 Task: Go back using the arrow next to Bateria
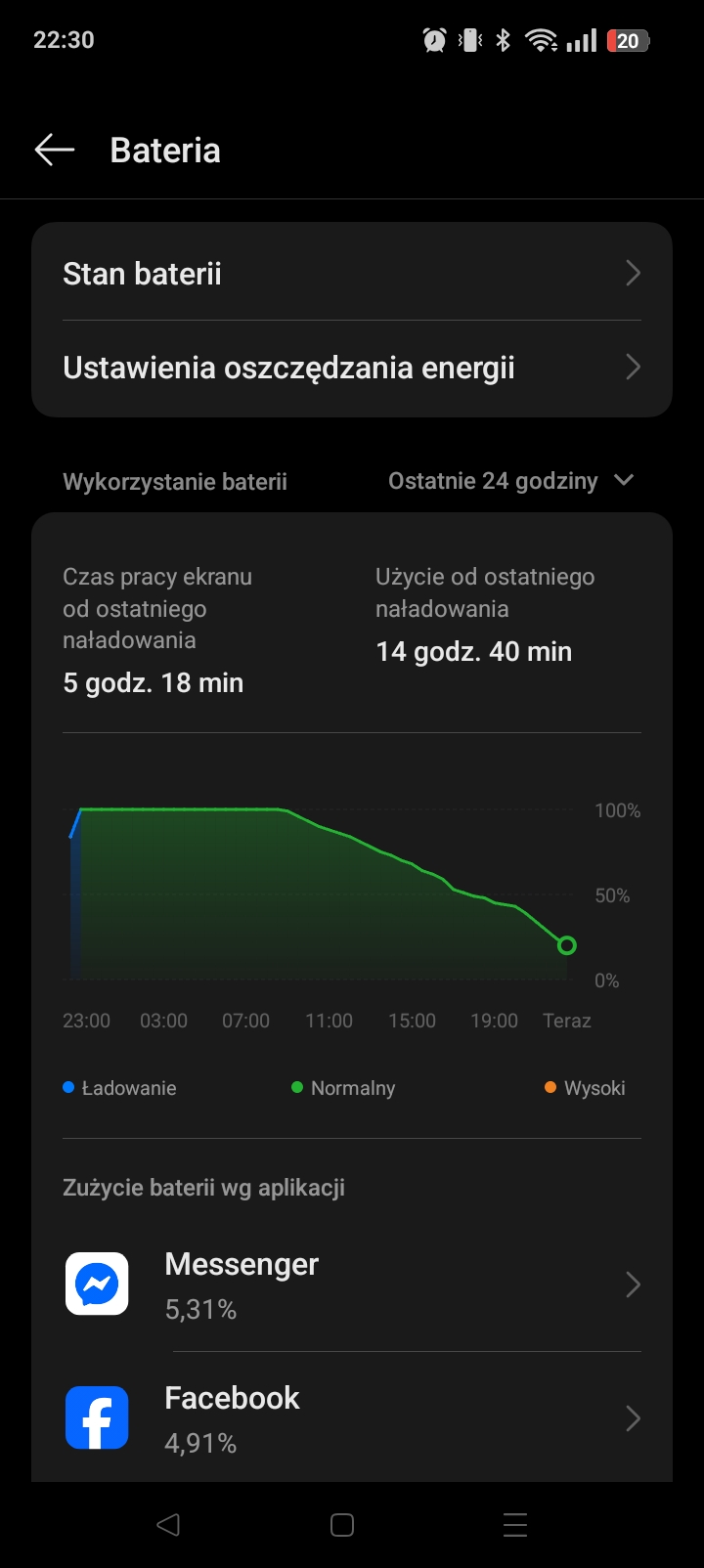click(x=55, y=150)
